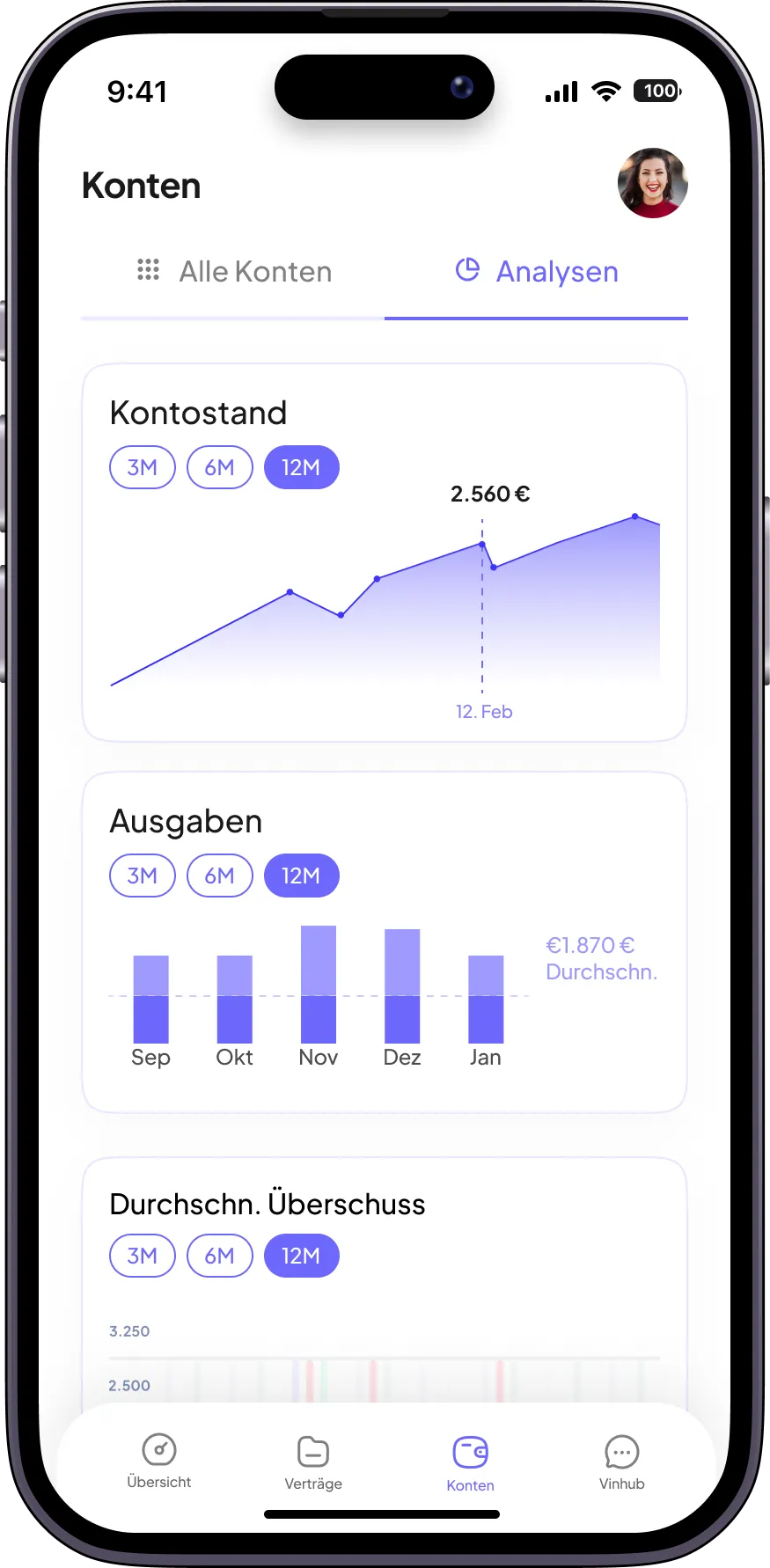
Task: Tap the Dez bar in Ausgaben
Action: pyautogui.click(x=402, y=985)
